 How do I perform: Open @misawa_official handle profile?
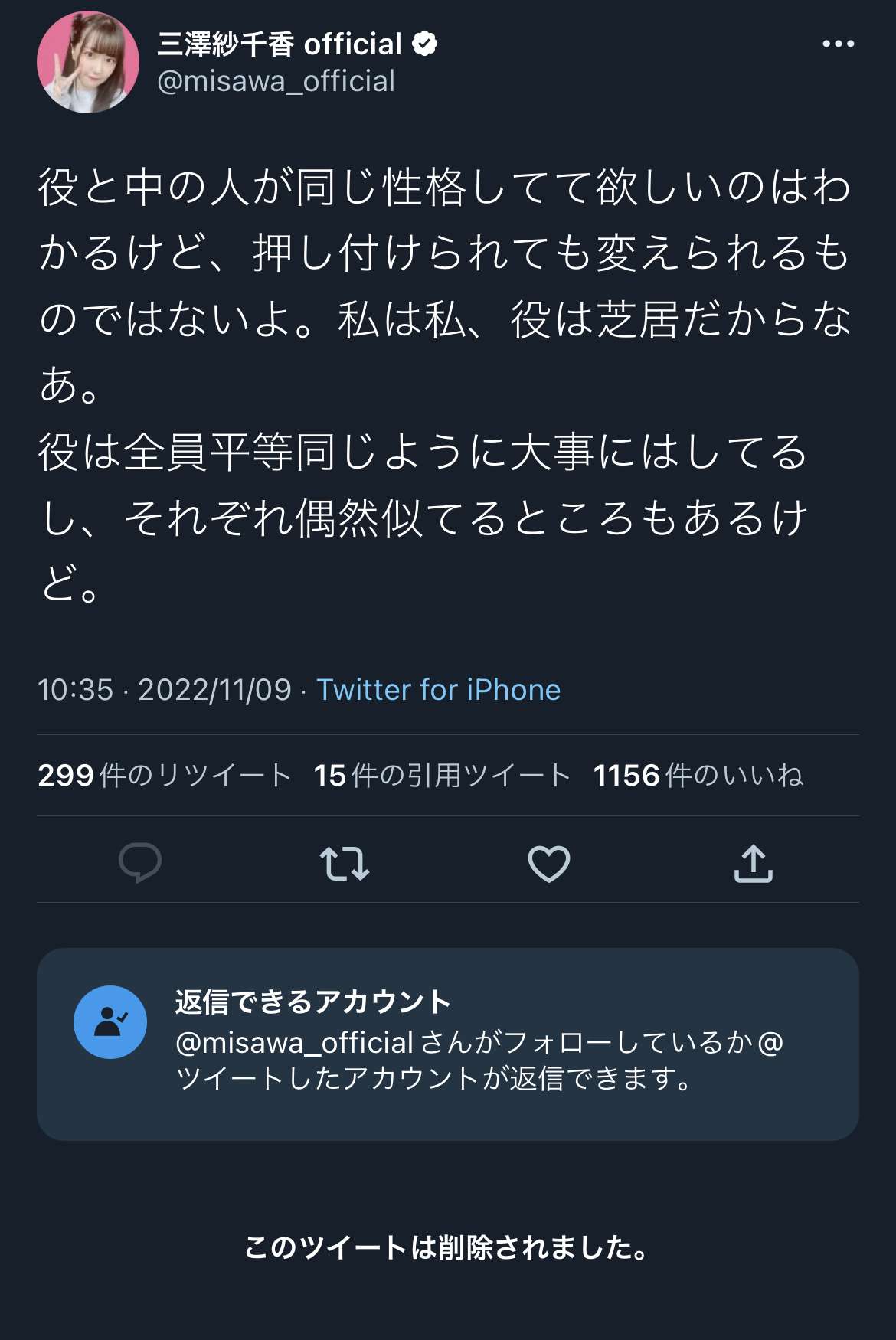(276, 81)
